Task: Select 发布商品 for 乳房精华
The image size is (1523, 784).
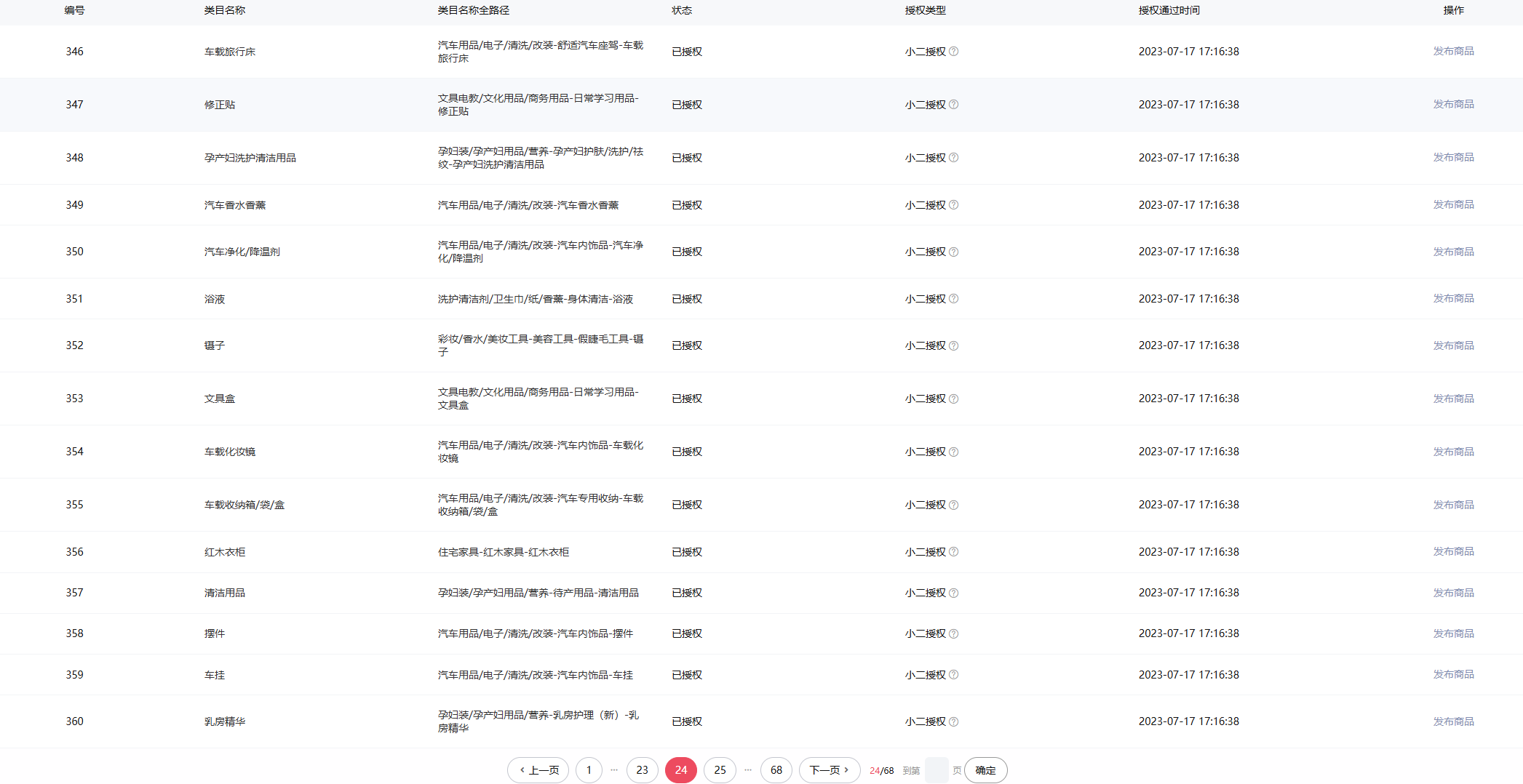Action: (x=1453, y=721)
